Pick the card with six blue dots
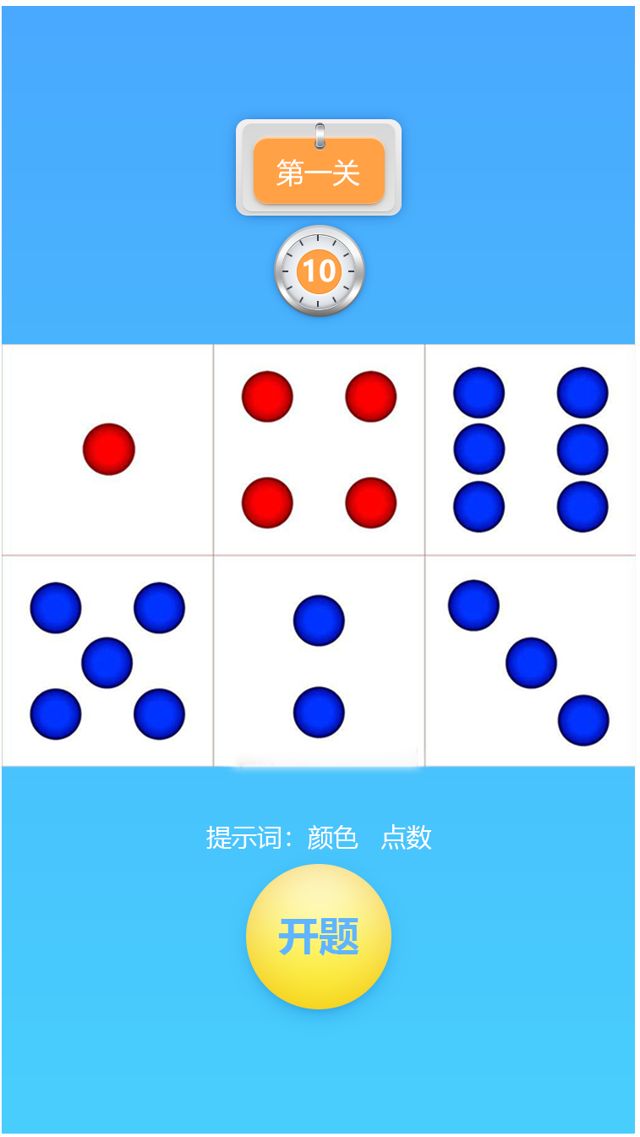Viewport: 640px width, 1137px height. pyautogui.click(x=530, y=449)
